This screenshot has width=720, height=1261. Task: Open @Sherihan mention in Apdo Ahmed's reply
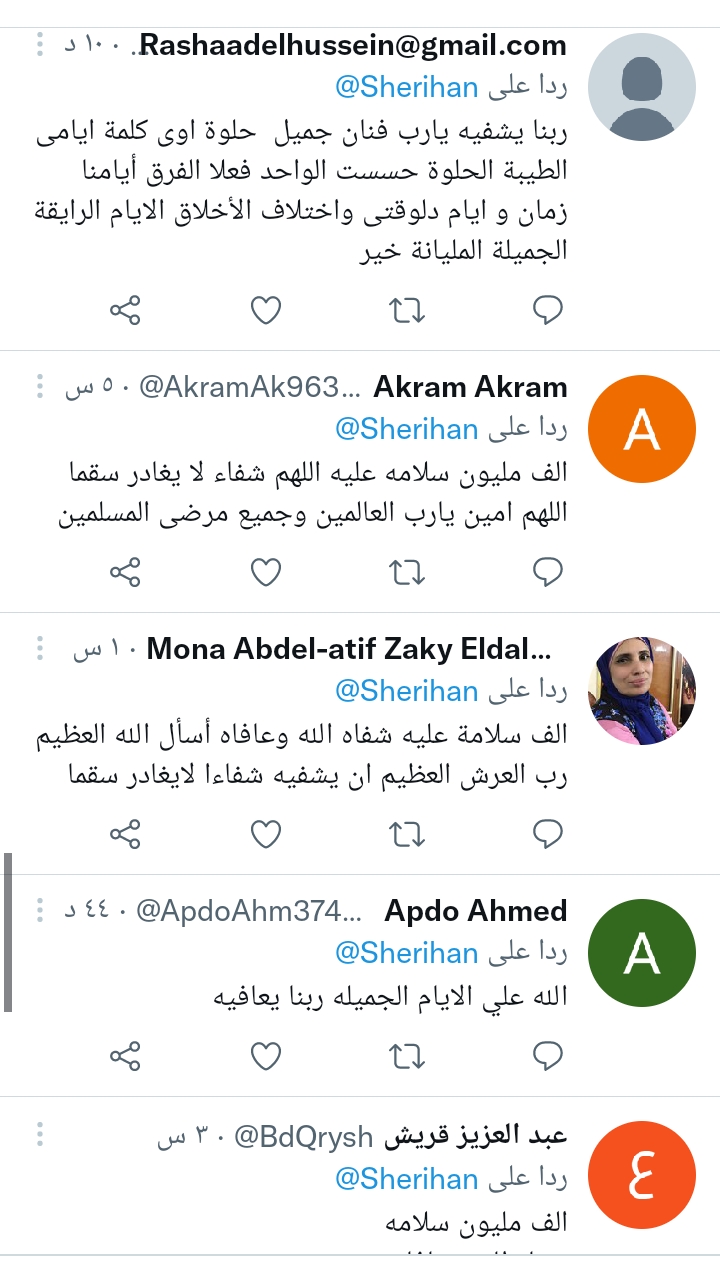click(406, 953)
